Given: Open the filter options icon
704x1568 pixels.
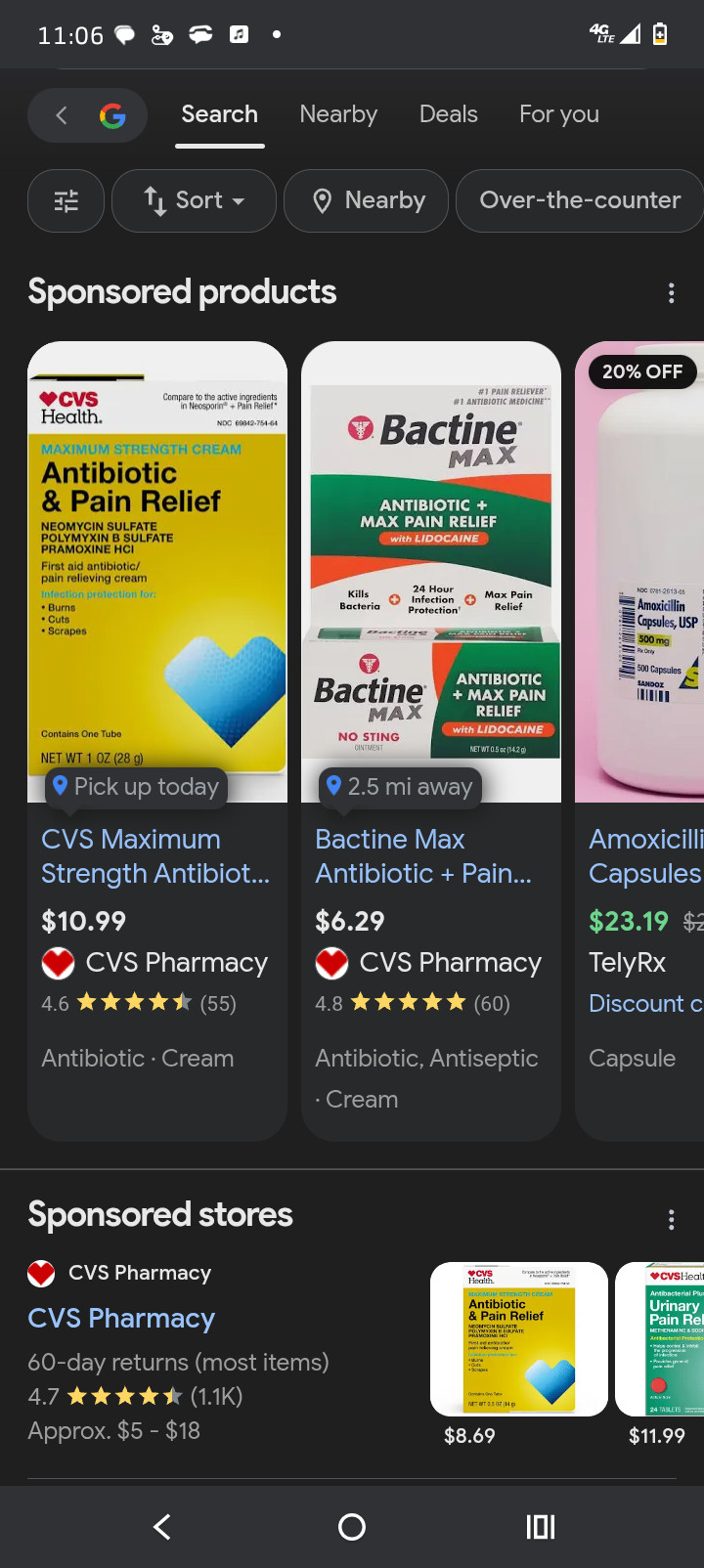Looking at the screenshot, I should [x=66, y=200].
